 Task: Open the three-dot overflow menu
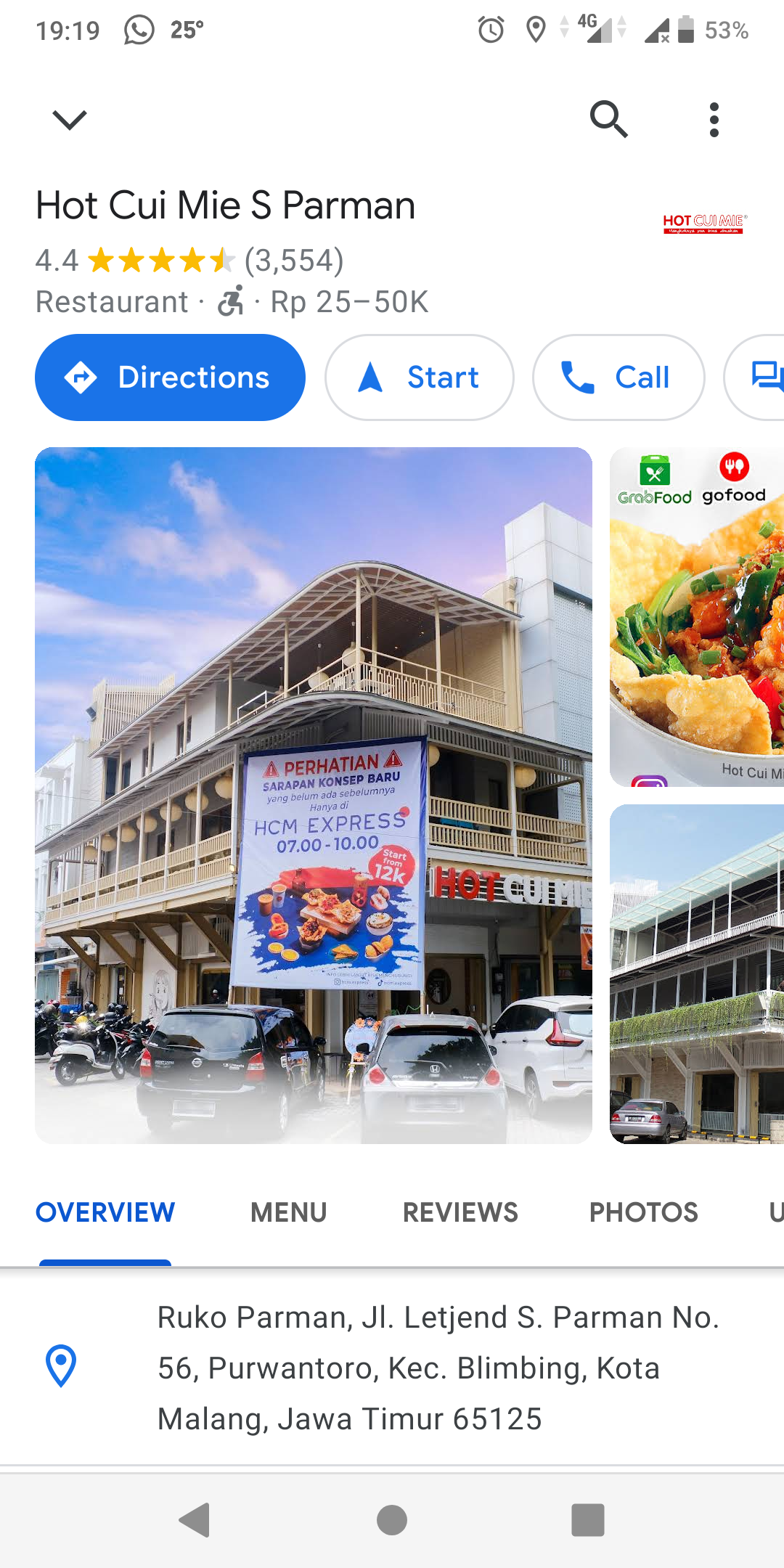pos(714,120)
